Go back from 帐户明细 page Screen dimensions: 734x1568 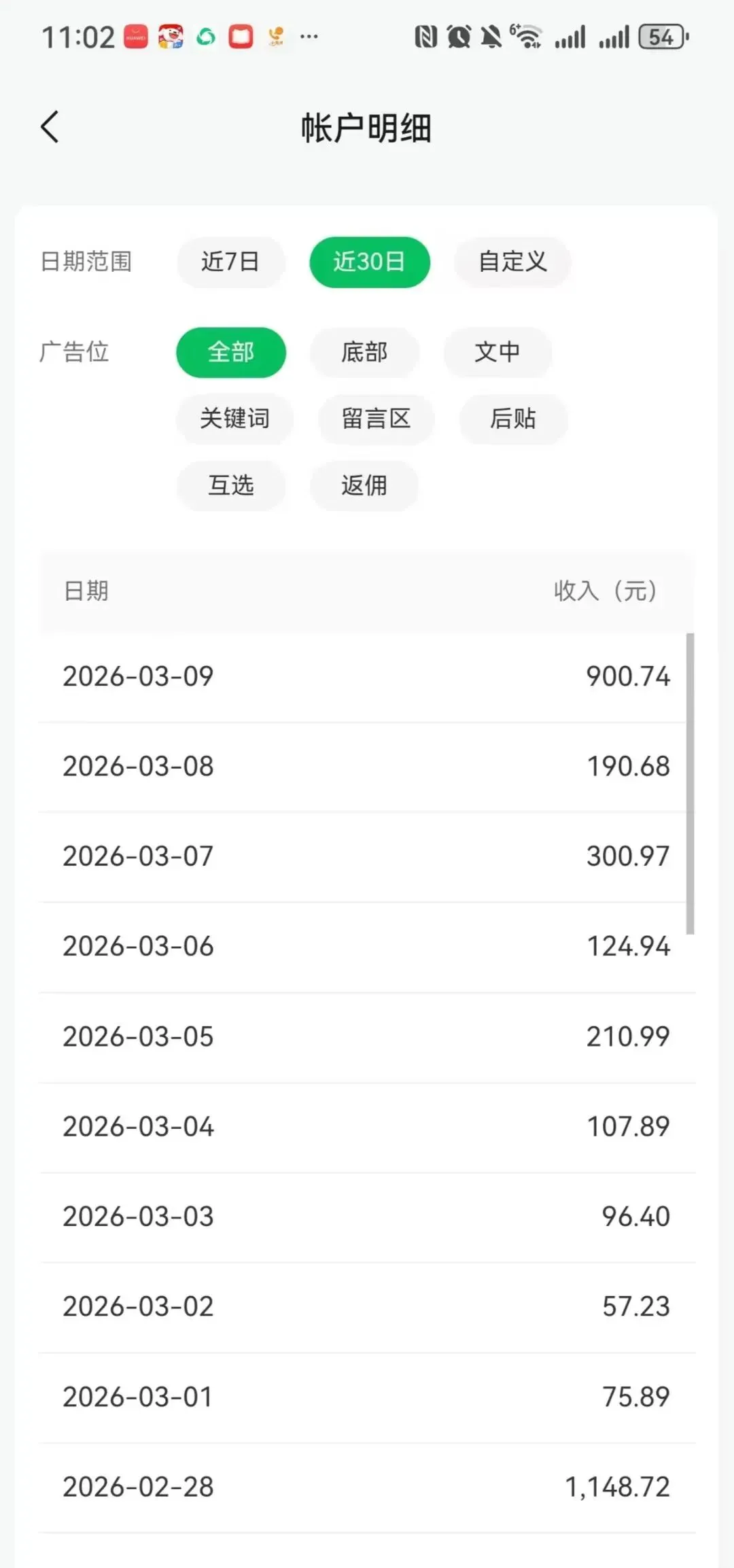[50, 127]
